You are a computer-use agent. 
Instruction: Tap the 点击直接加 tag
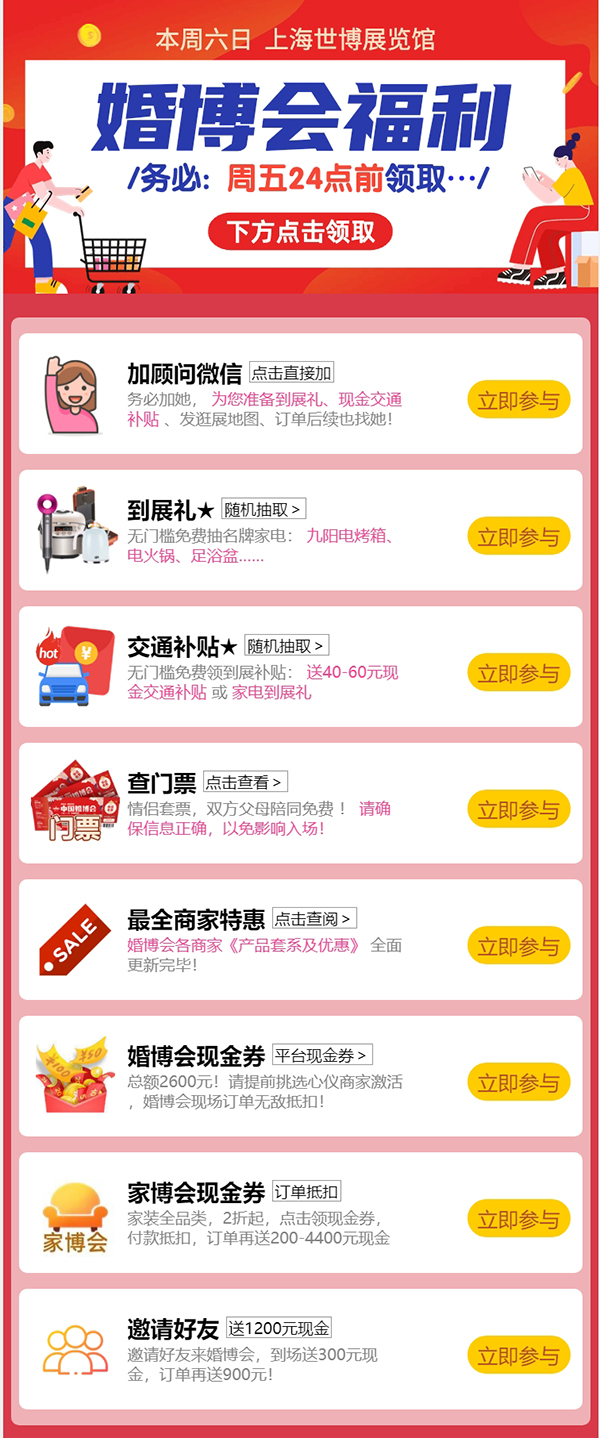tap(291, 373)
